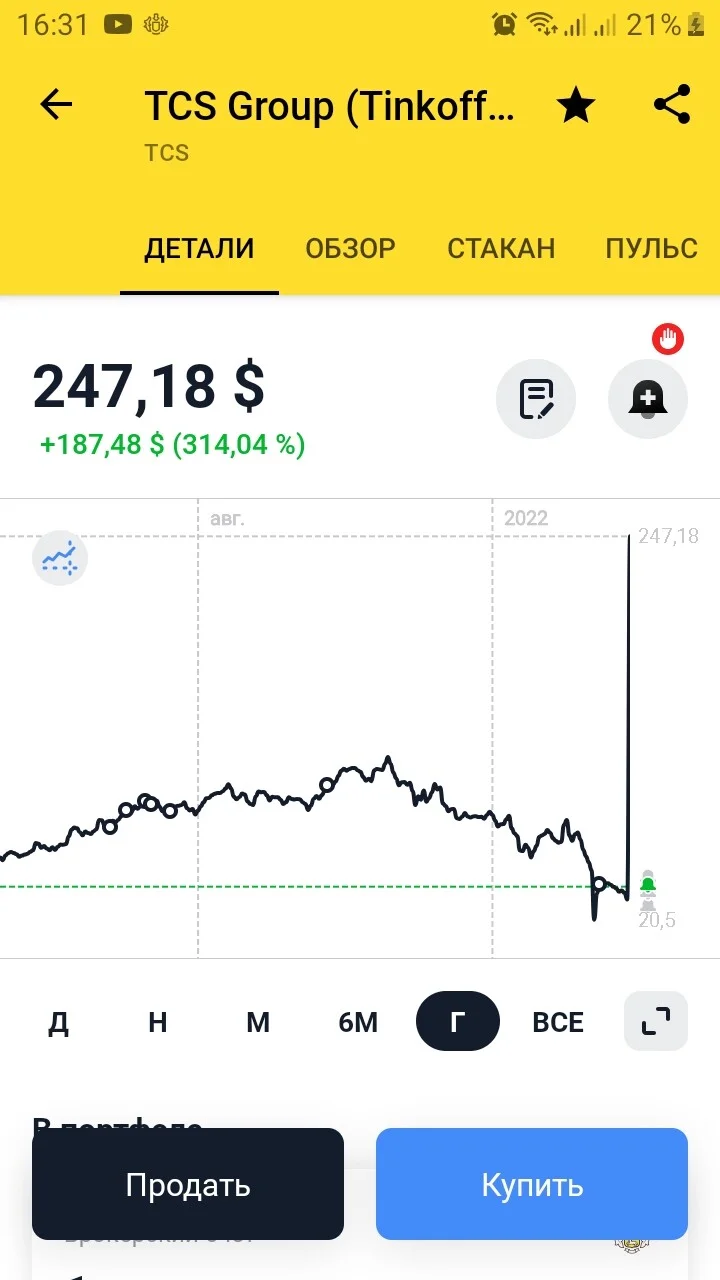Show the ВСЕ chart range

(558, 1022)
